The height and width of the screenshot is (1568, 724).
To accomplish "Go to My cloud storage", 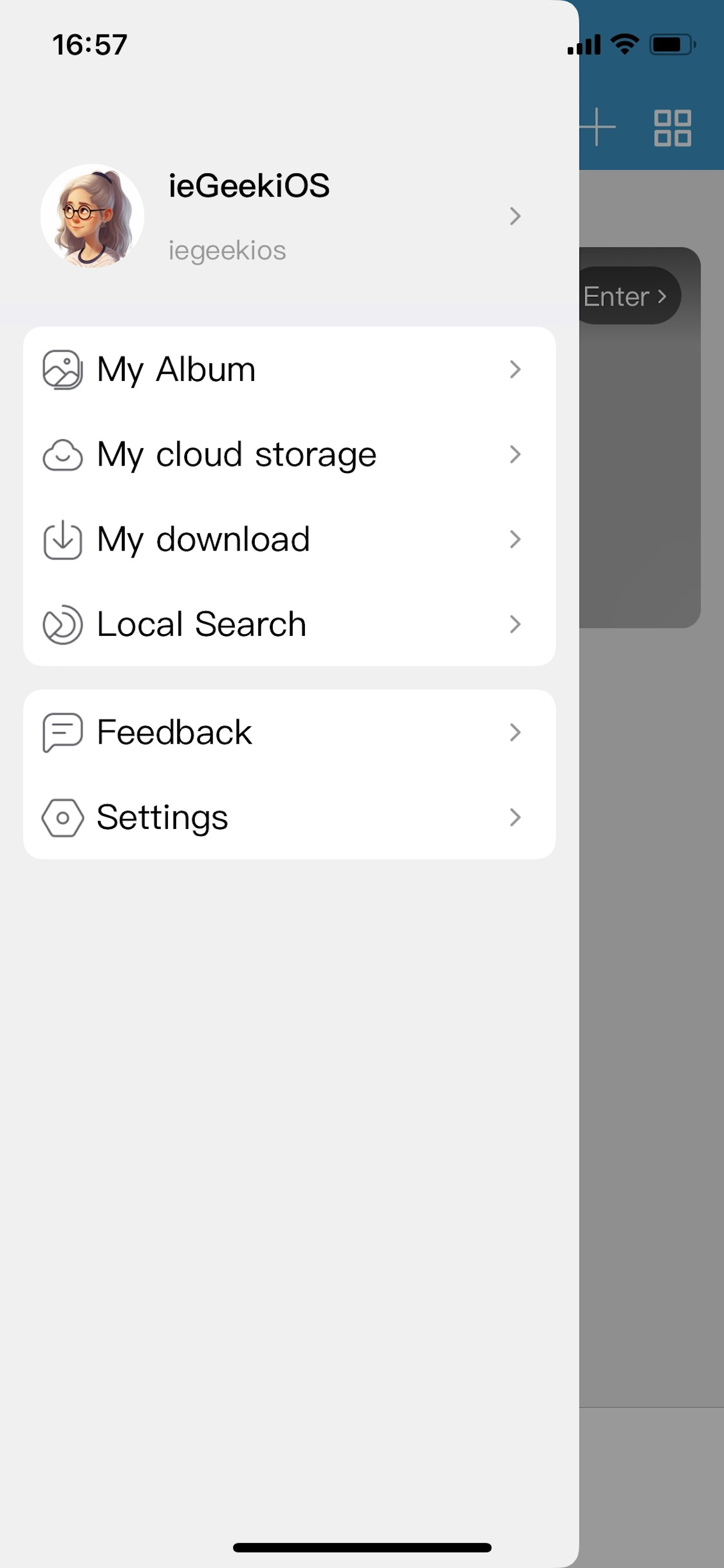I will coord(289,454).
